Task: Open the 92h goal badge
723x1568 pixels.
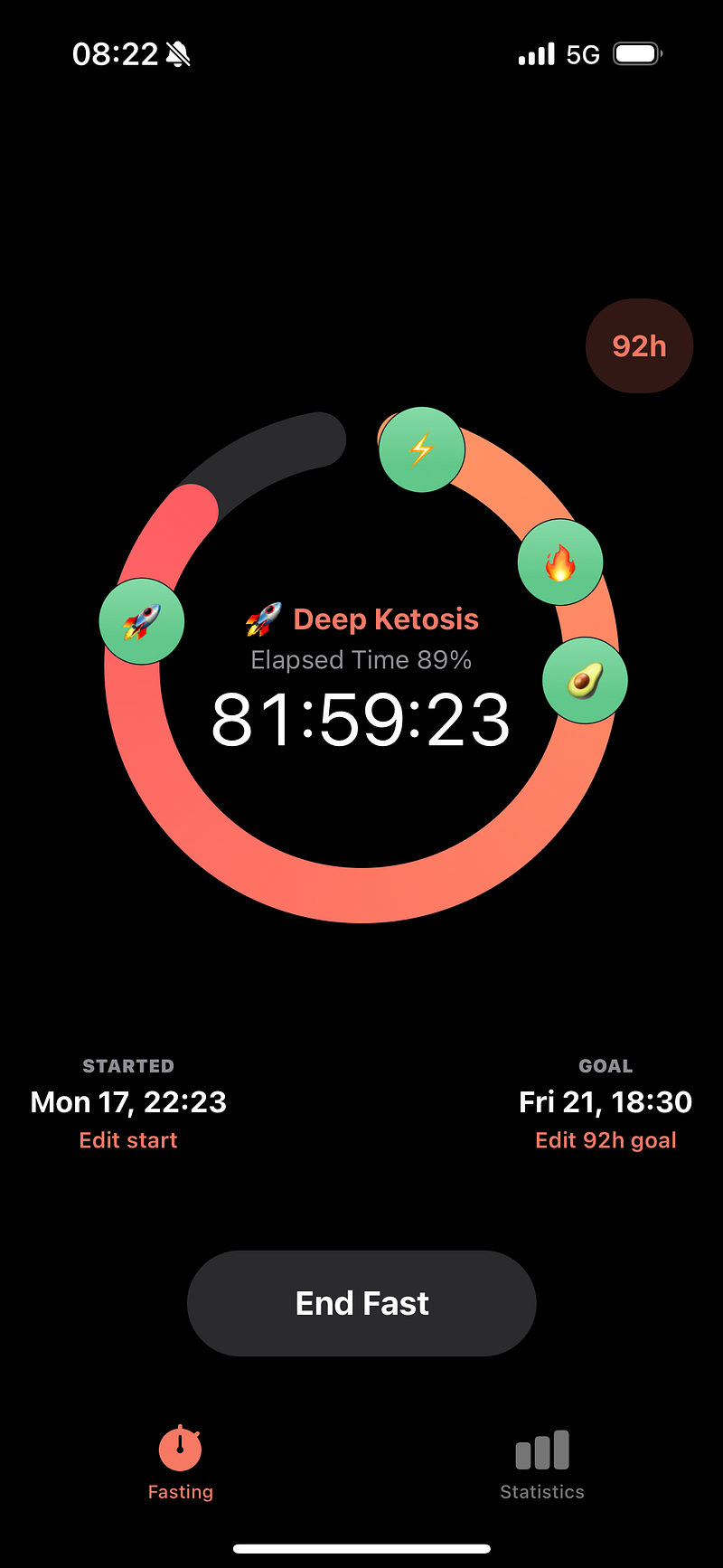Action: 639,346
